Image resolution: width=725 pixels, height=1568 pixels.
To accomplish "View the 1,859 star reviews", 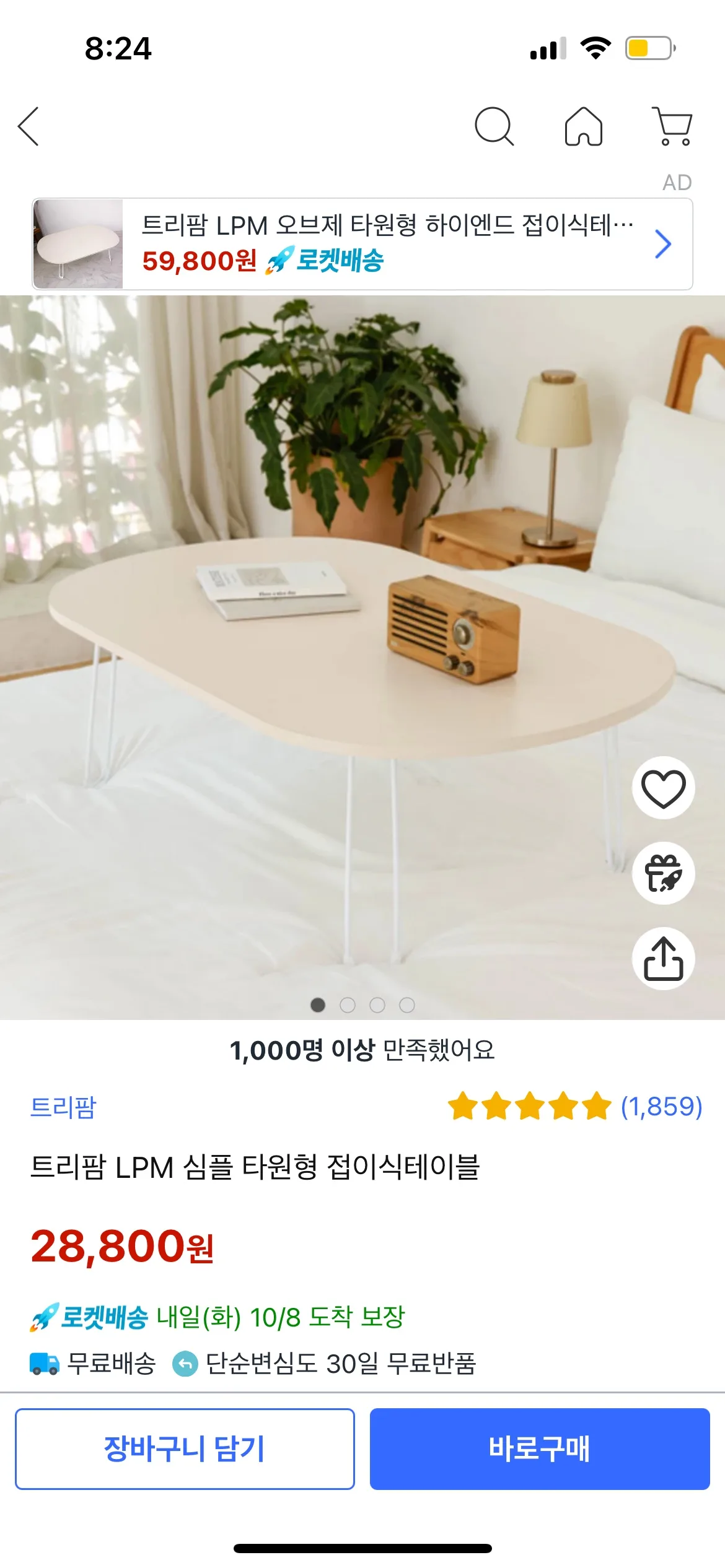I will (574, 1106).
